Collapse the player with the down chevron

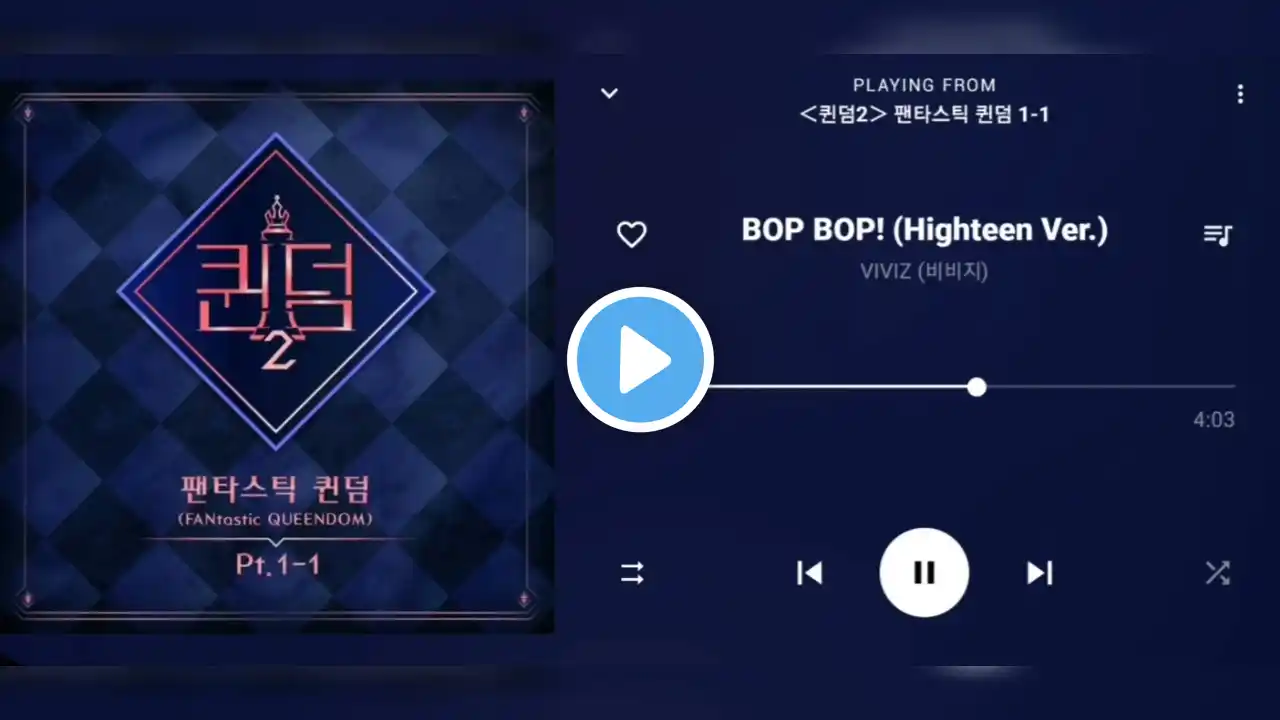609,93
